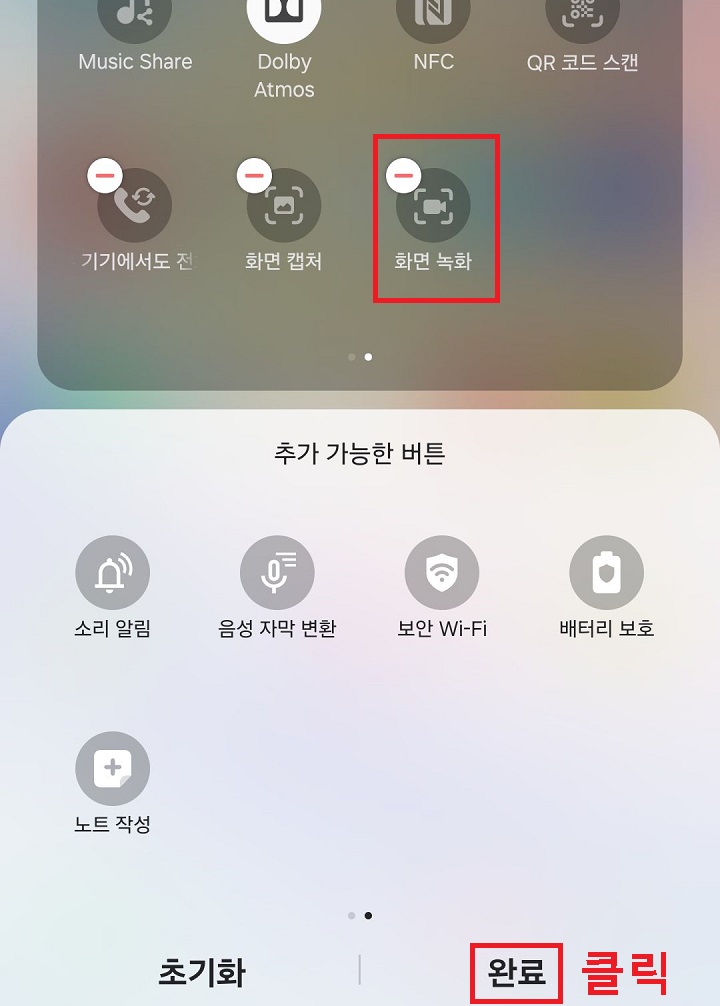The width and height of the screenshot is (720, 1006).
Task: Tap the 기기에서도 전화 icon
Action: click(x=135, y=205)
